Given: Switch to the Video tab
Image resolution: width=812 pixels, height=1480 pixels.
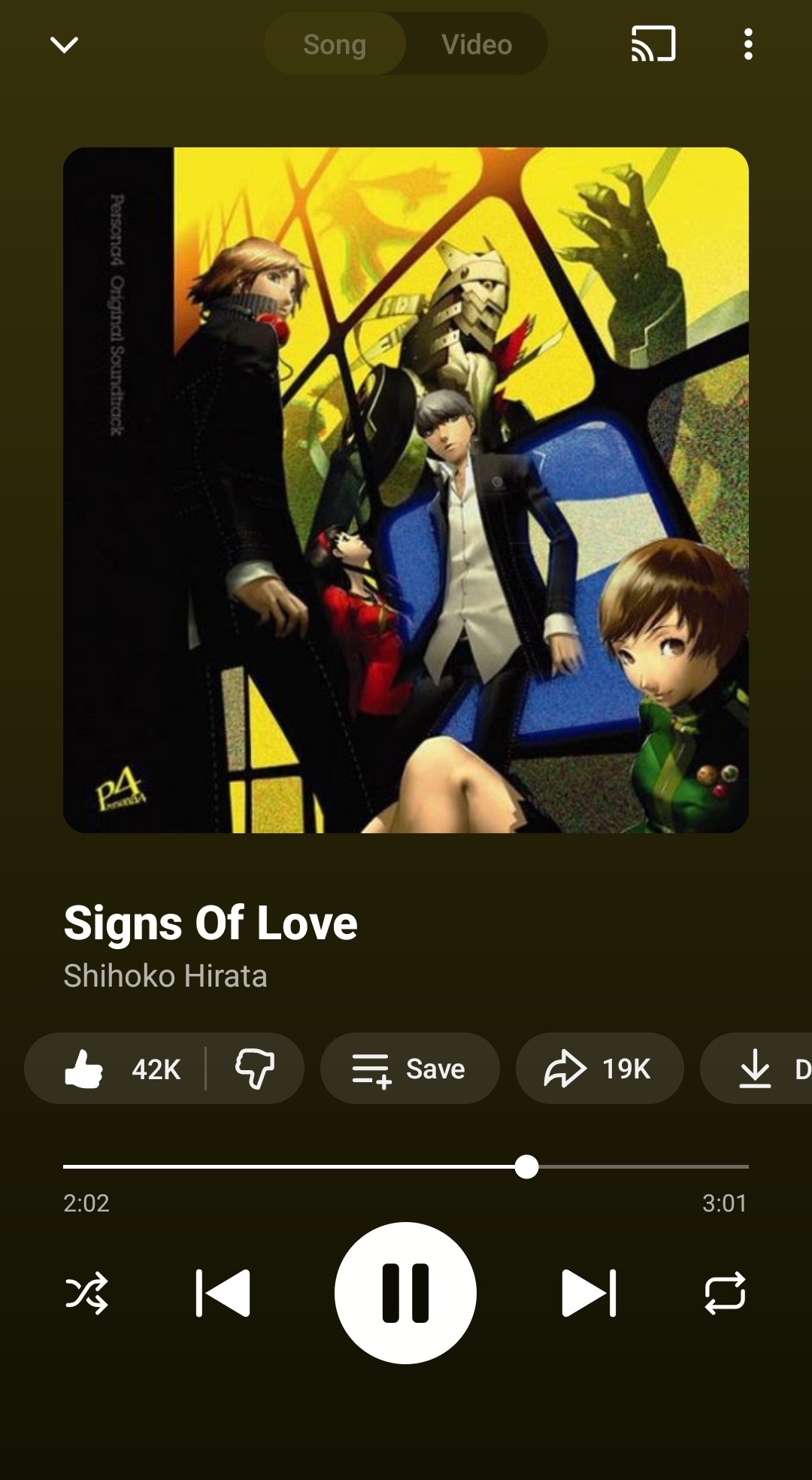Looking at the screenshot, I should pos(477,45).
